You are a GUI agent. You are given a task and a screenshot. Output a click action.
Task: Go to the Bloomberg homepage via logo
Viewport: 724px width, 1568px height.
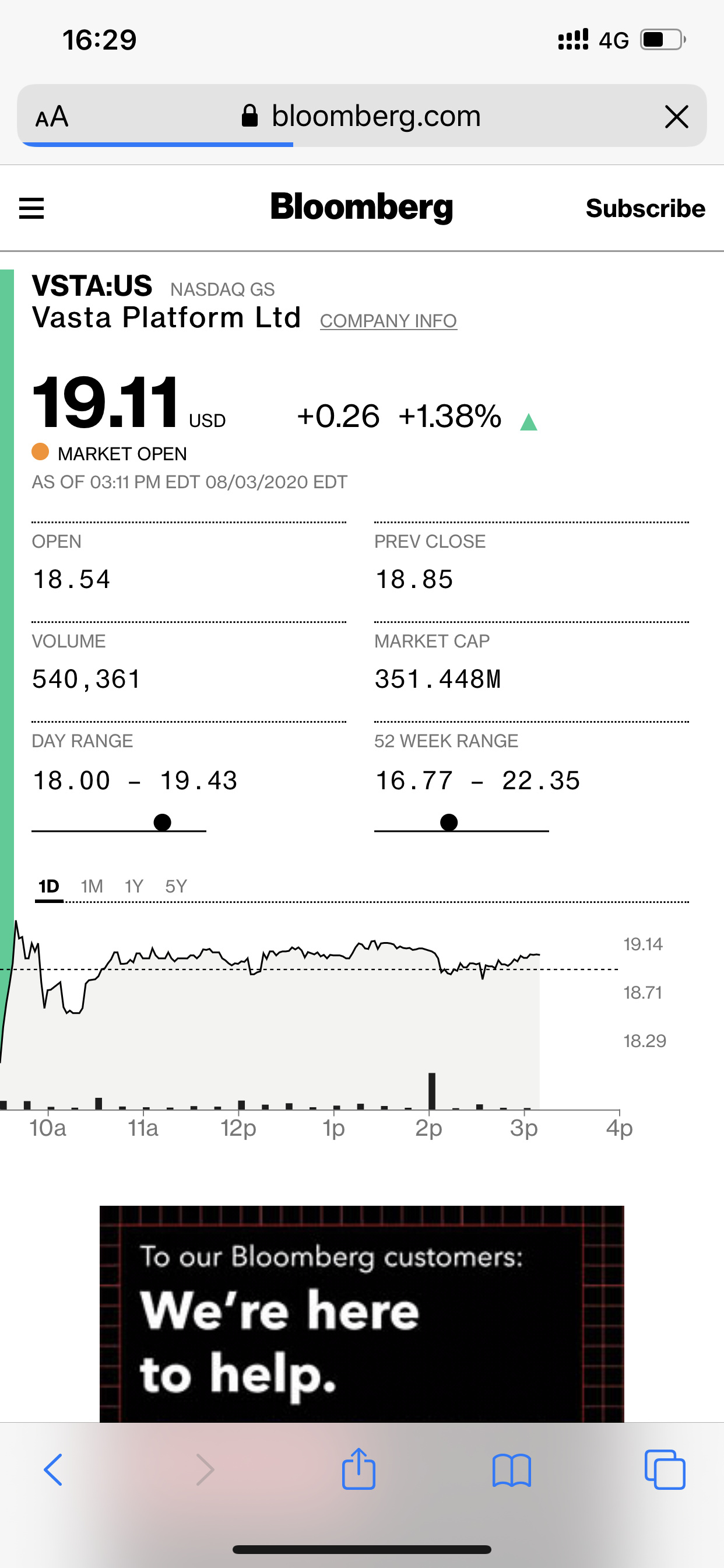[361, 207]
